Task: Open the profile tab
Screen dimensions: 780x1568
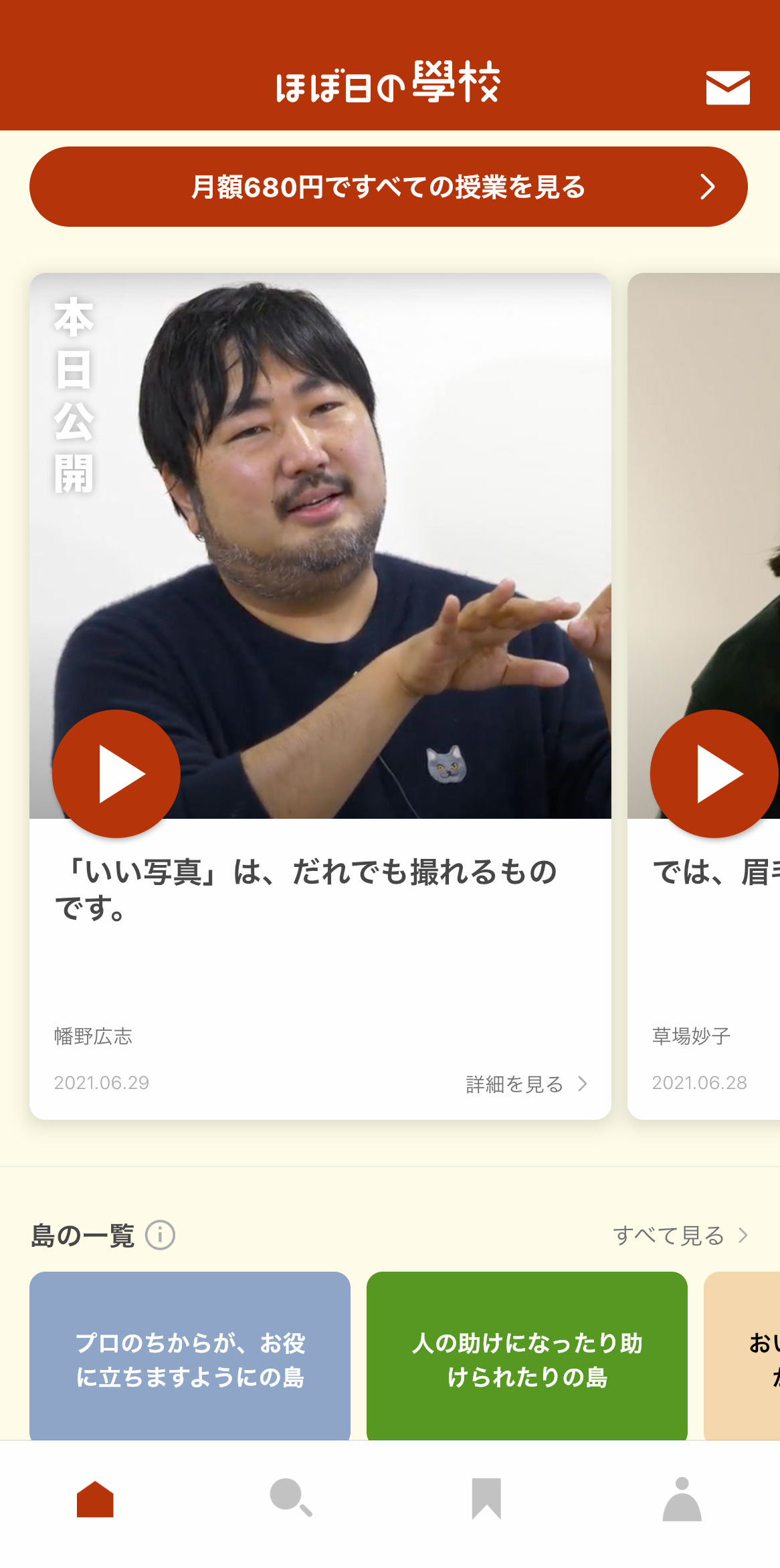Action: [682, 1498]
